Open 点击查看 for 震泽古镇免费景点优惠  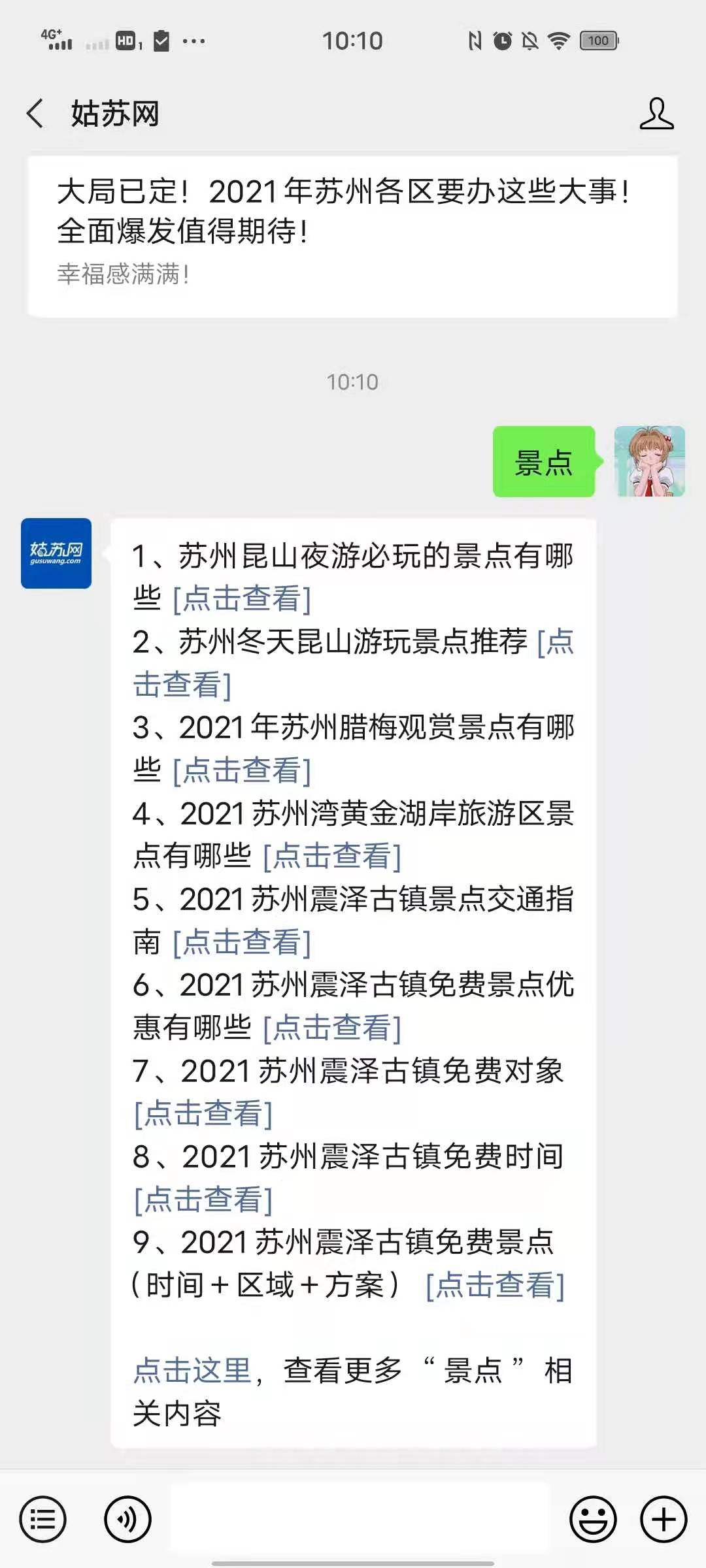332,1028
